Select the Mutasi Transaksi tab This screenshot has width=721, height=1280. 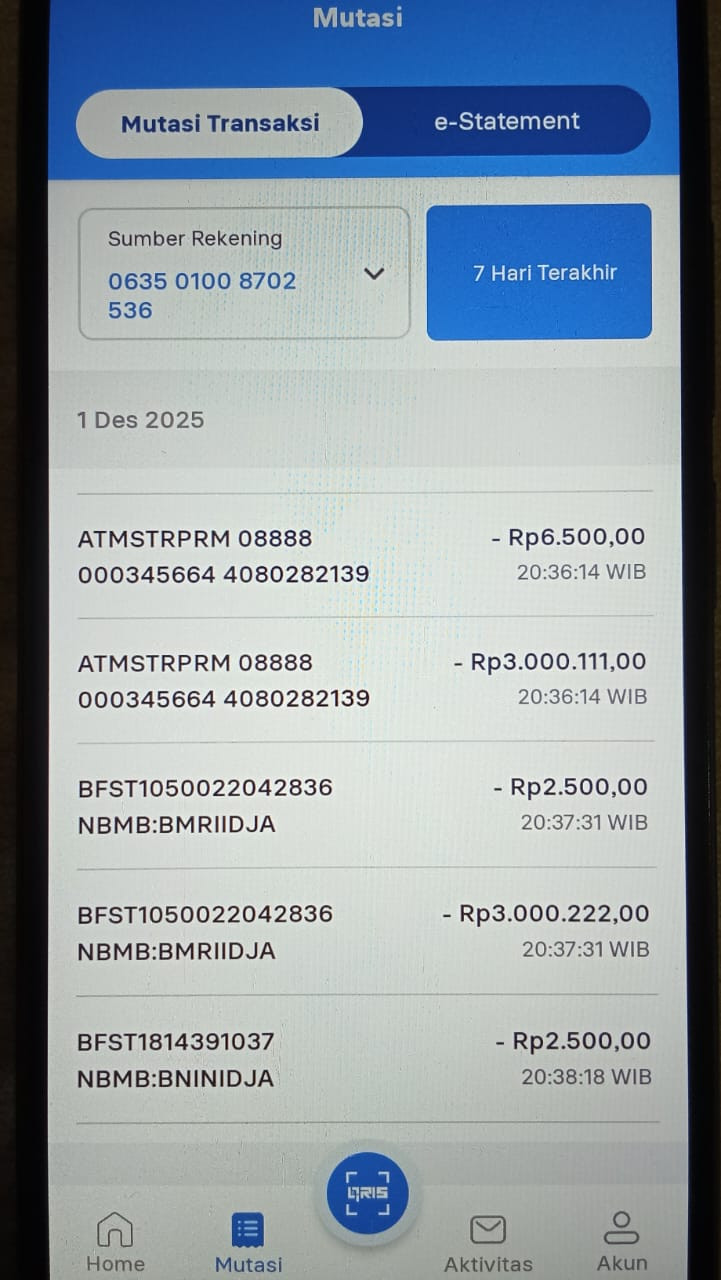click(x=220, y=123)
